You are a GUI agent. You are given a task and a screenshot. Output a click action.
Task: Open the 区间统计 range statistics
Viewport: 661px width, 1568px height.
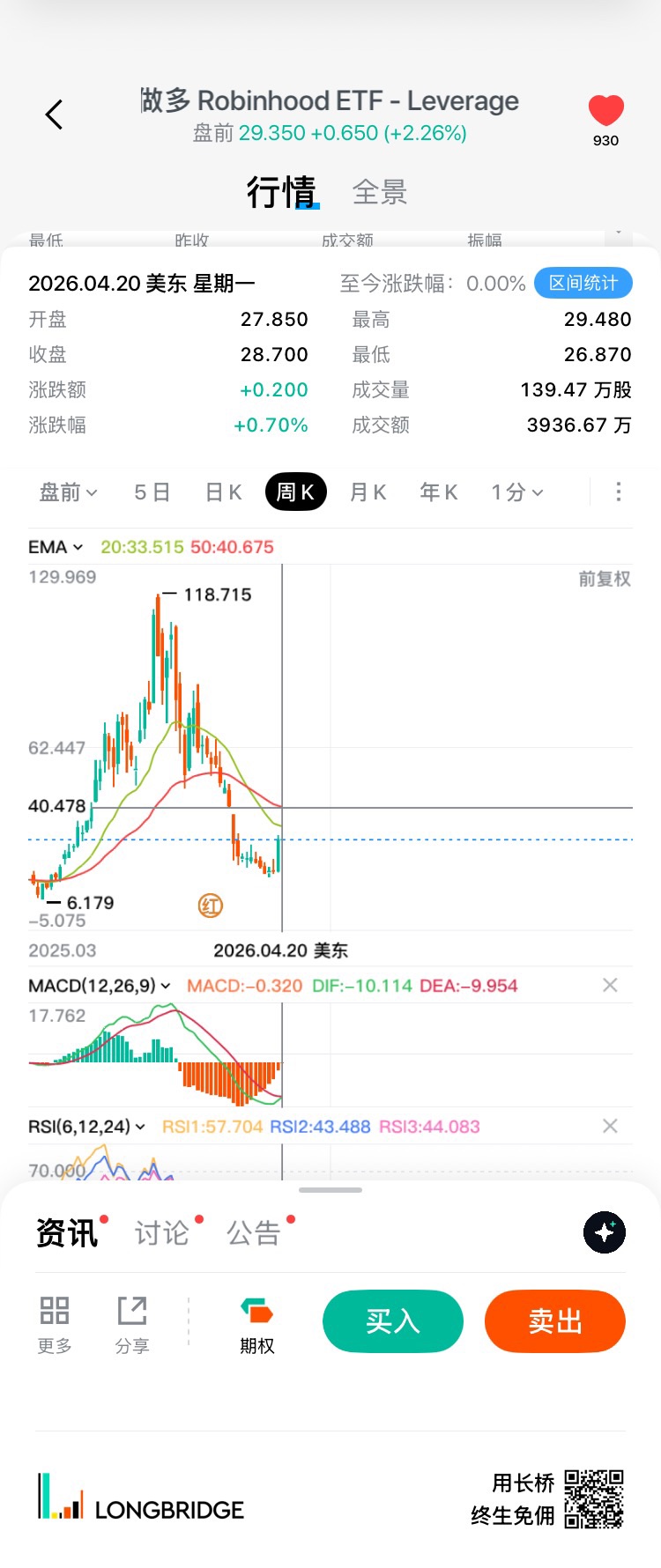pos(583,283)
